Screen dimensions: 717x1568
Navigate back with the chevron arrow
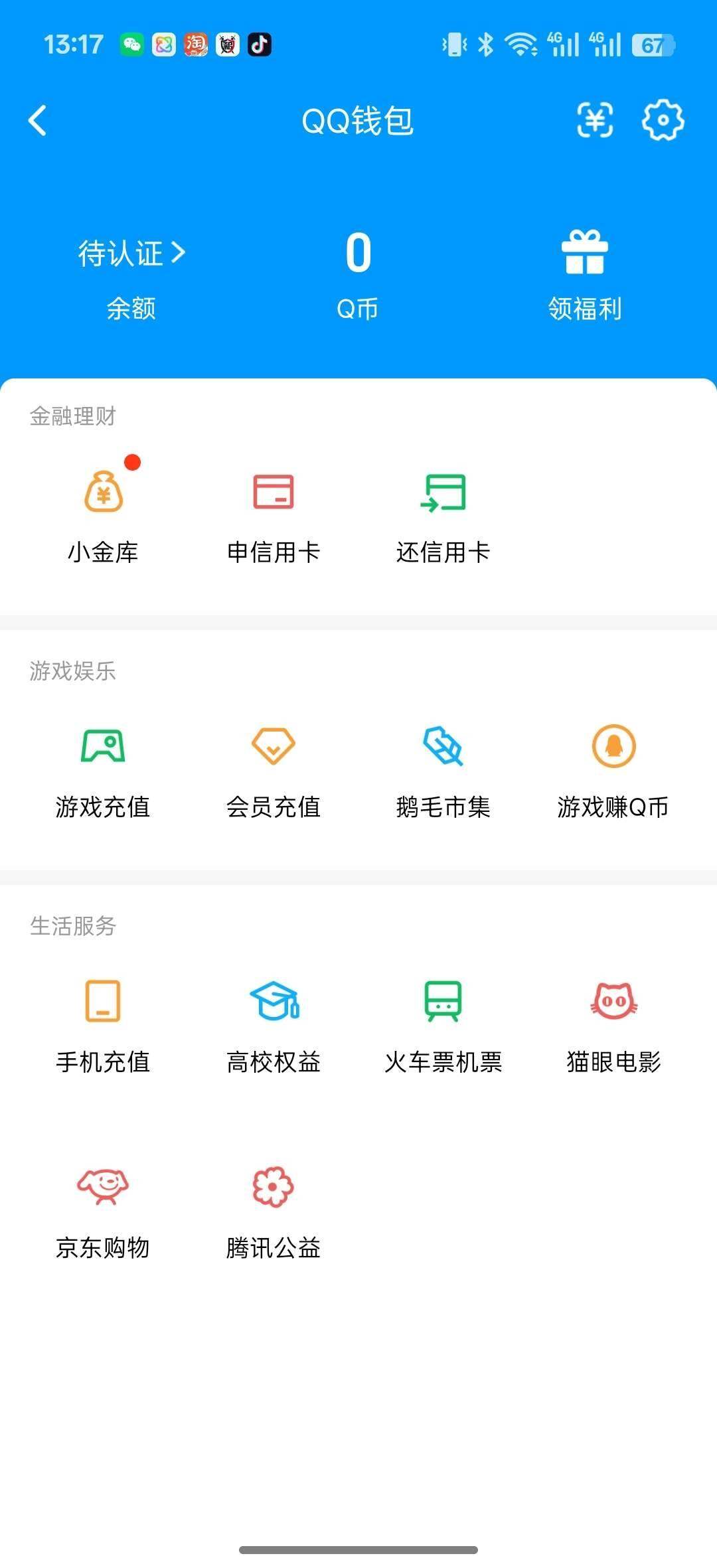point(38,120)
